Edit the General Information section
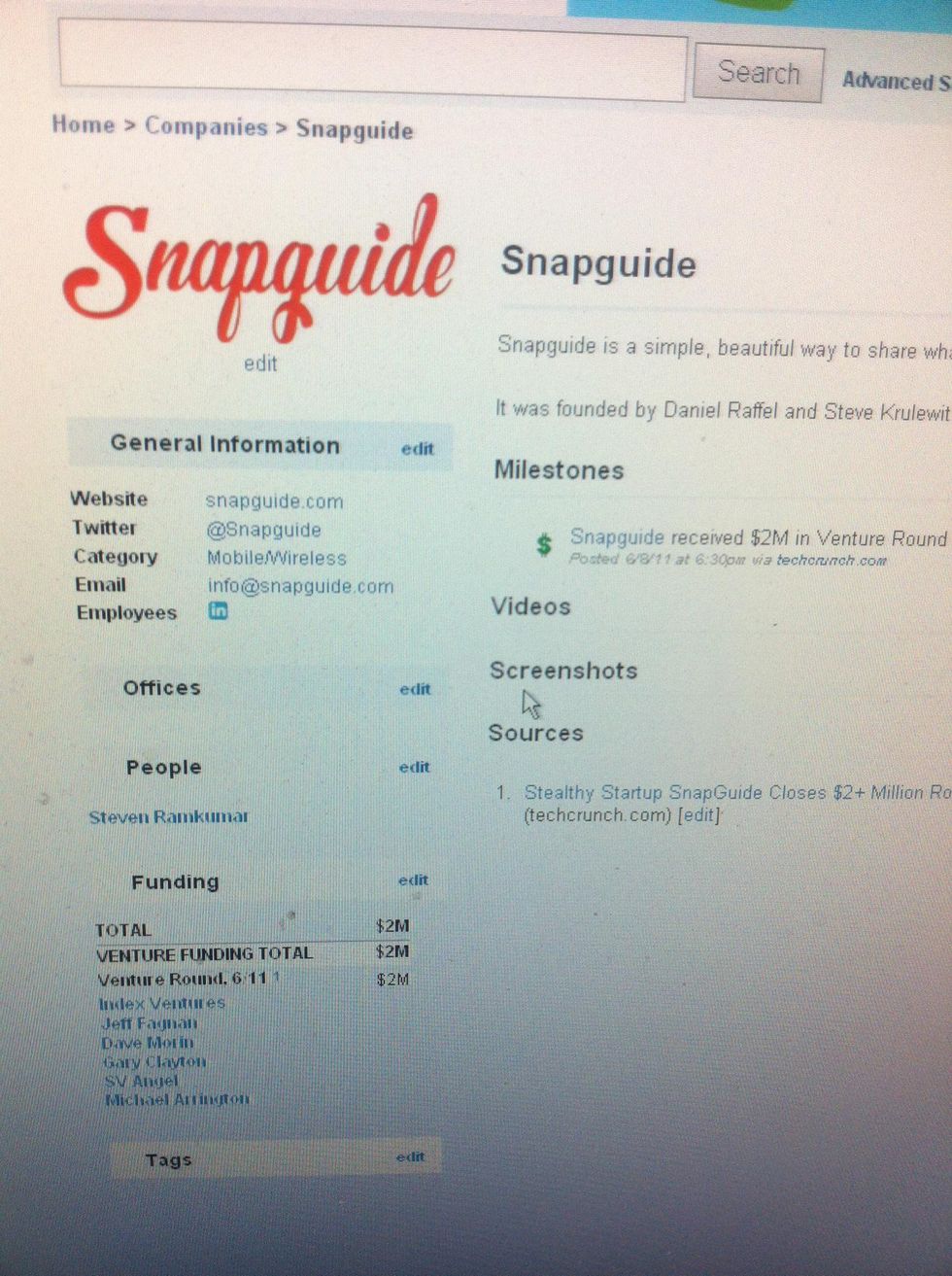Image resolution: width=952 pixels, height=1276 pixels. pyautogui.click(x=418, y=449)
